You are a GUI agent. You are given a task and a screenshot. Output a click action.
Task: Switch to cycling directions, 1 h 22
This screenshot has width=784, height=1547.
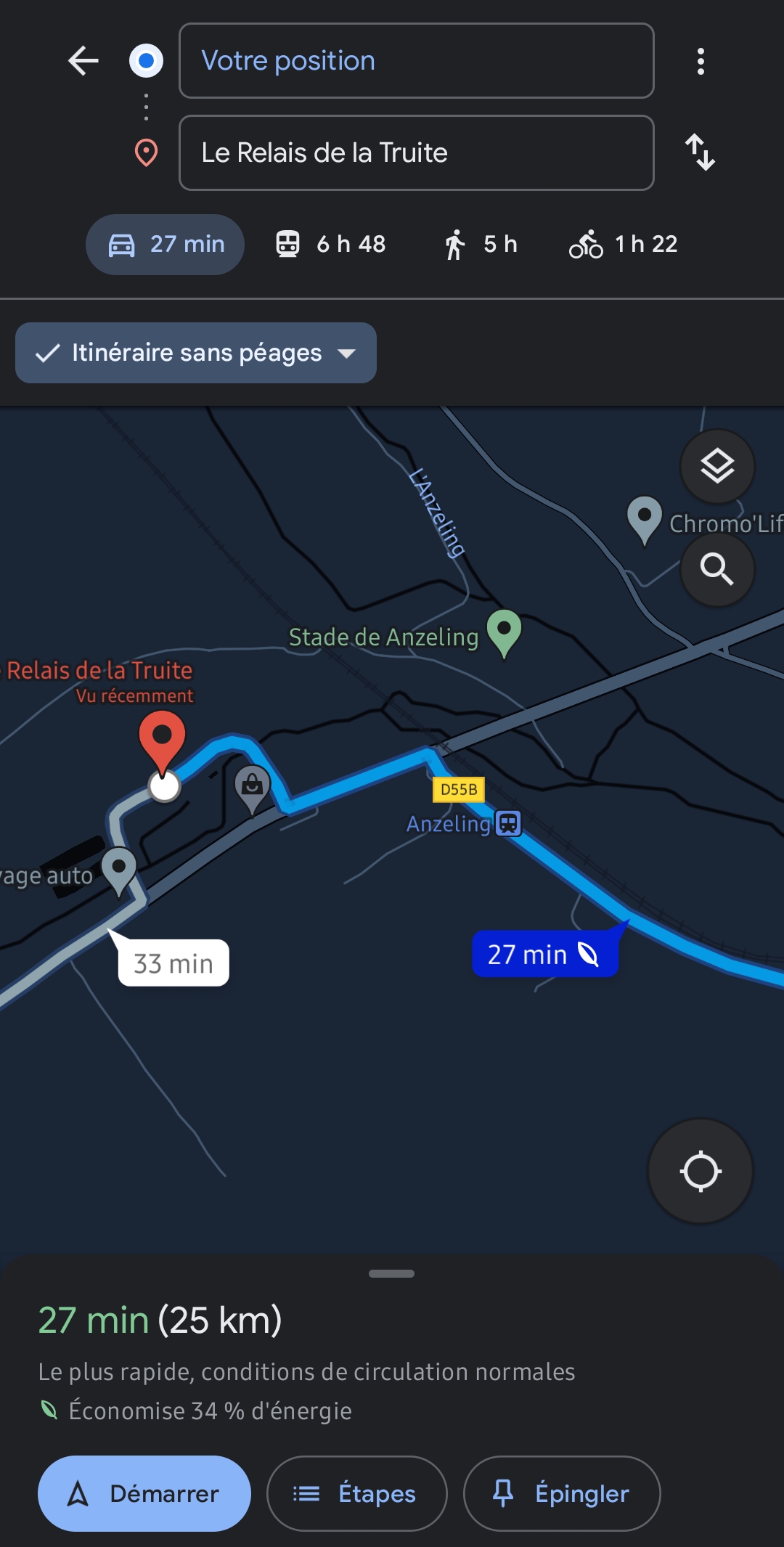tap(624, 245)
